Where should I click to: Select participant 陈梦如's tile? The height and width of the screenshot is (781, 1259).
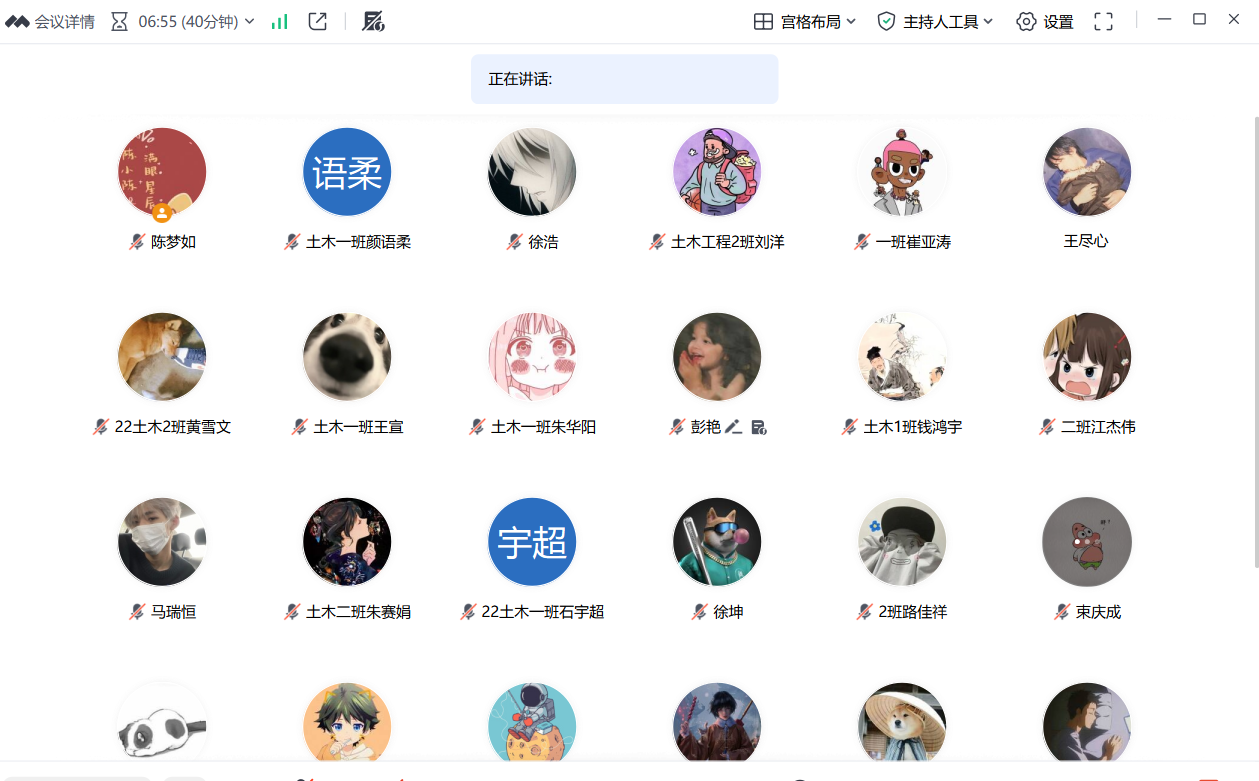162,172
